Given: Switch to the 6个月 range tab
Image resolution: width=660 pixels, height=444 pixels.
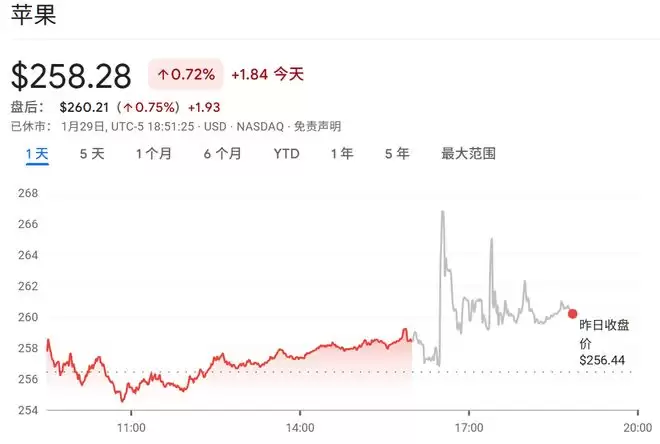Looking at the screenshot, I should pos(222,154).
